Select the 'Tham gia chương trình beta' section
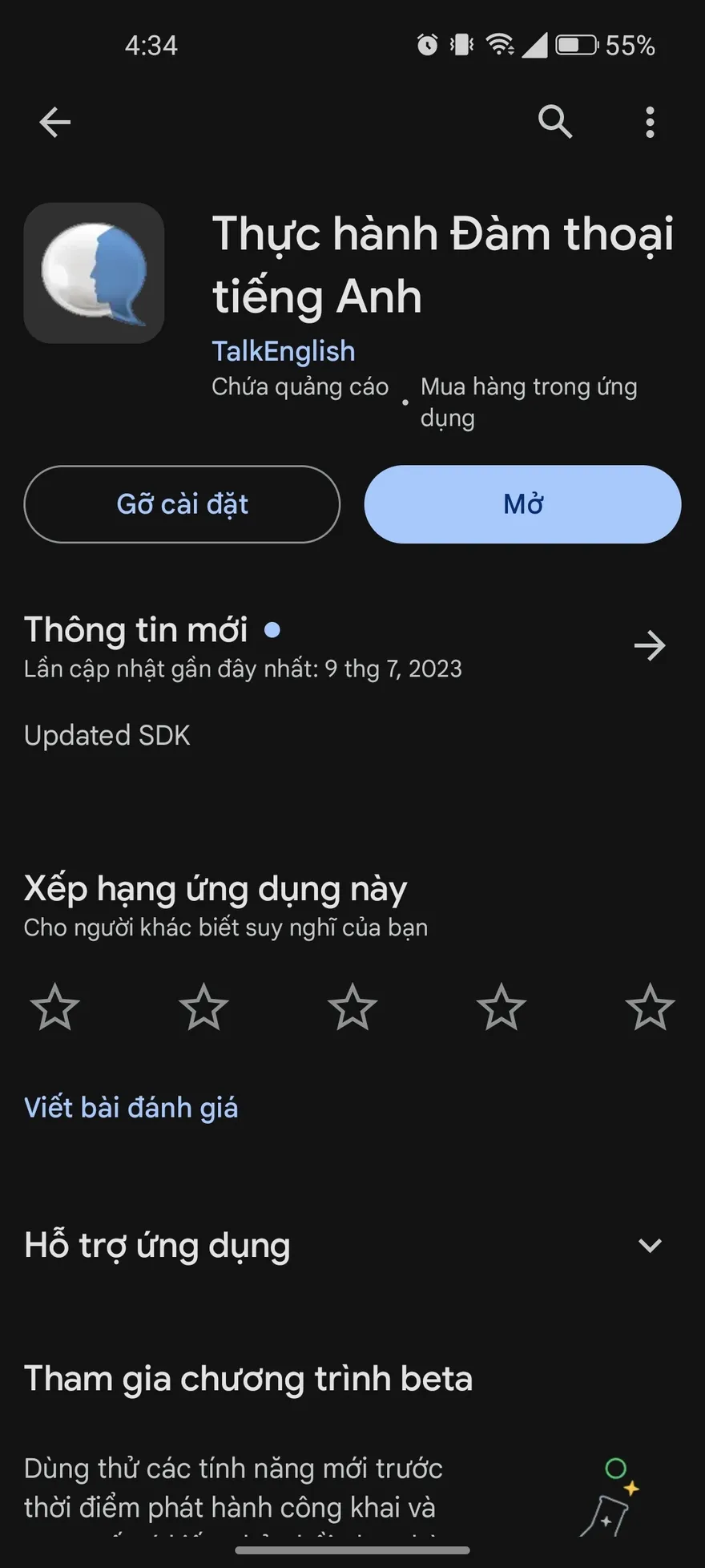 248,1379
